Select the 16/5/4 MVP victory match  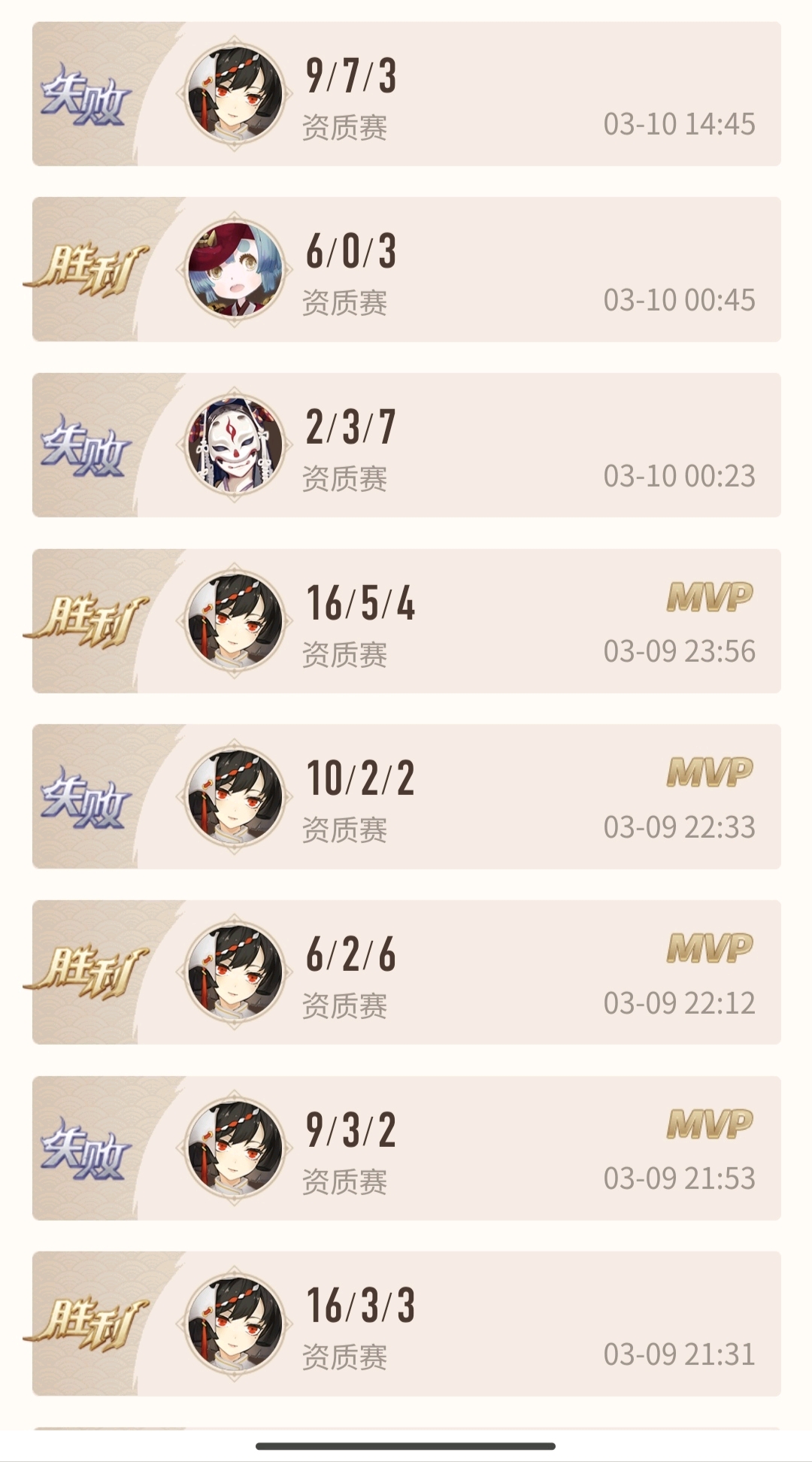point(406,621)
